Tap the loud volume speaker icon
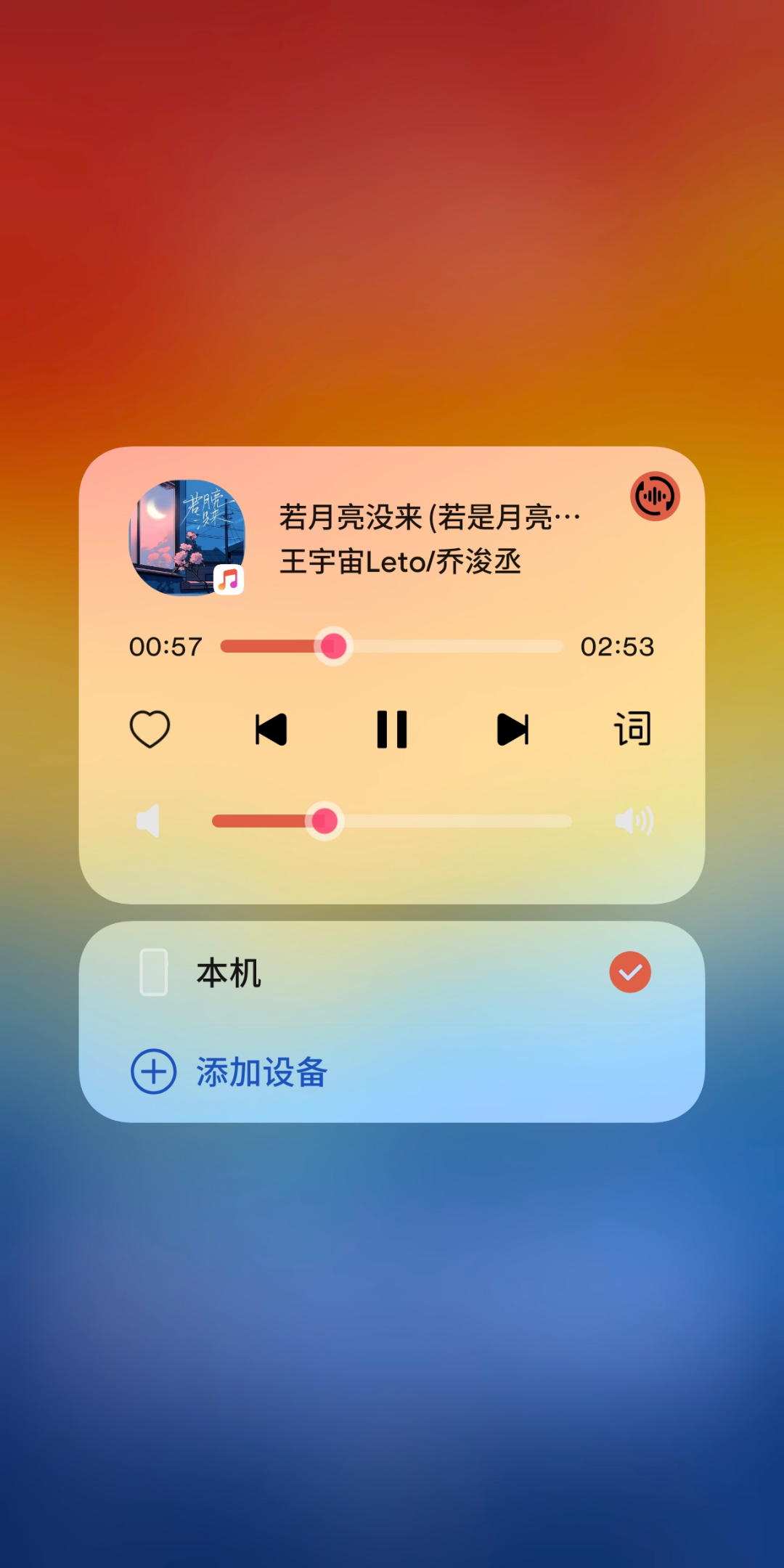This screenshot has width=784, height=1568. click(x=634, y=821)
